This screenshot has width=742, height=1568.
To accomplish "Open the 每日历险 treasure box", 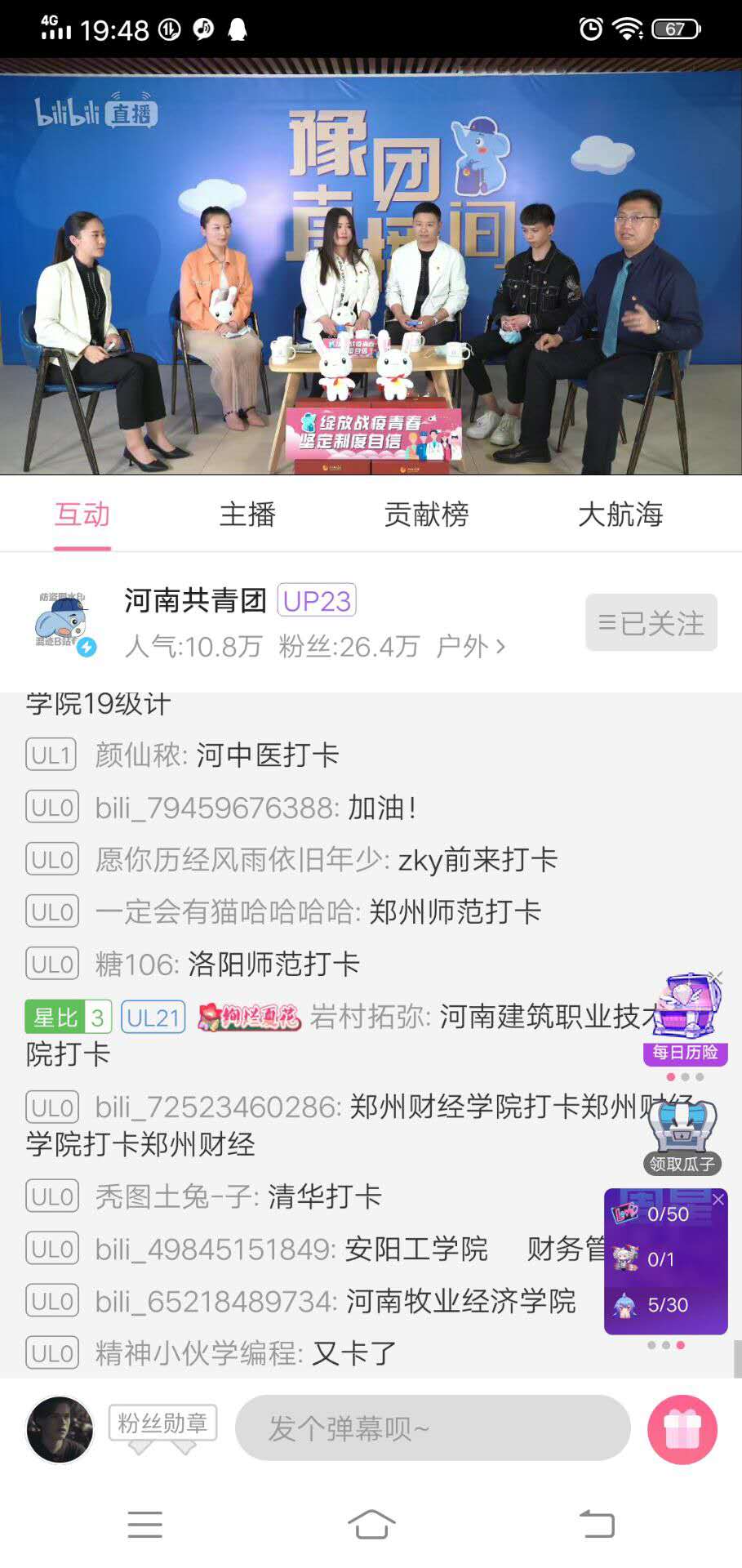I will click(x=685, y=1013).
